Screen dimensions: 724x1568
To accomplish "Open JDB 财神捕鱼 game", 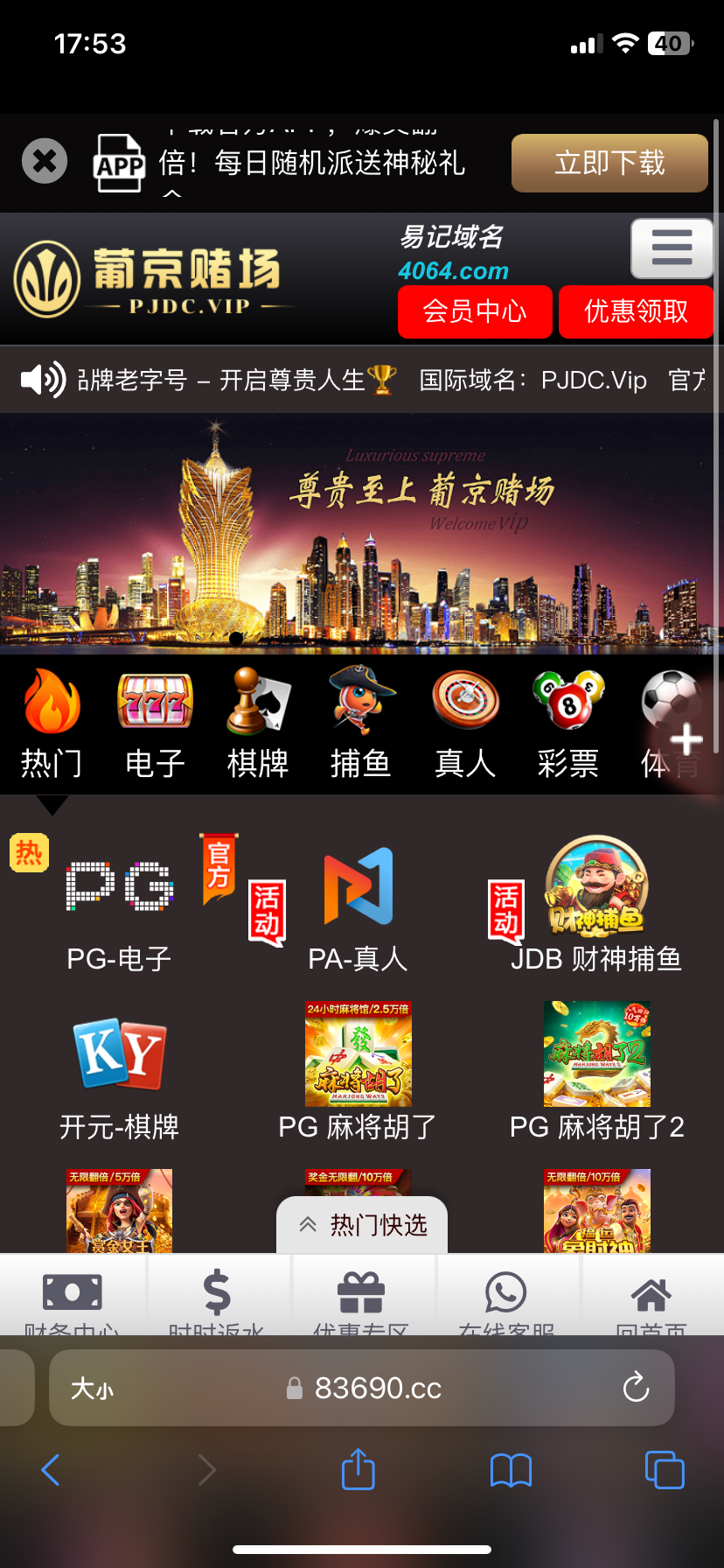I will tap(596, 906).
